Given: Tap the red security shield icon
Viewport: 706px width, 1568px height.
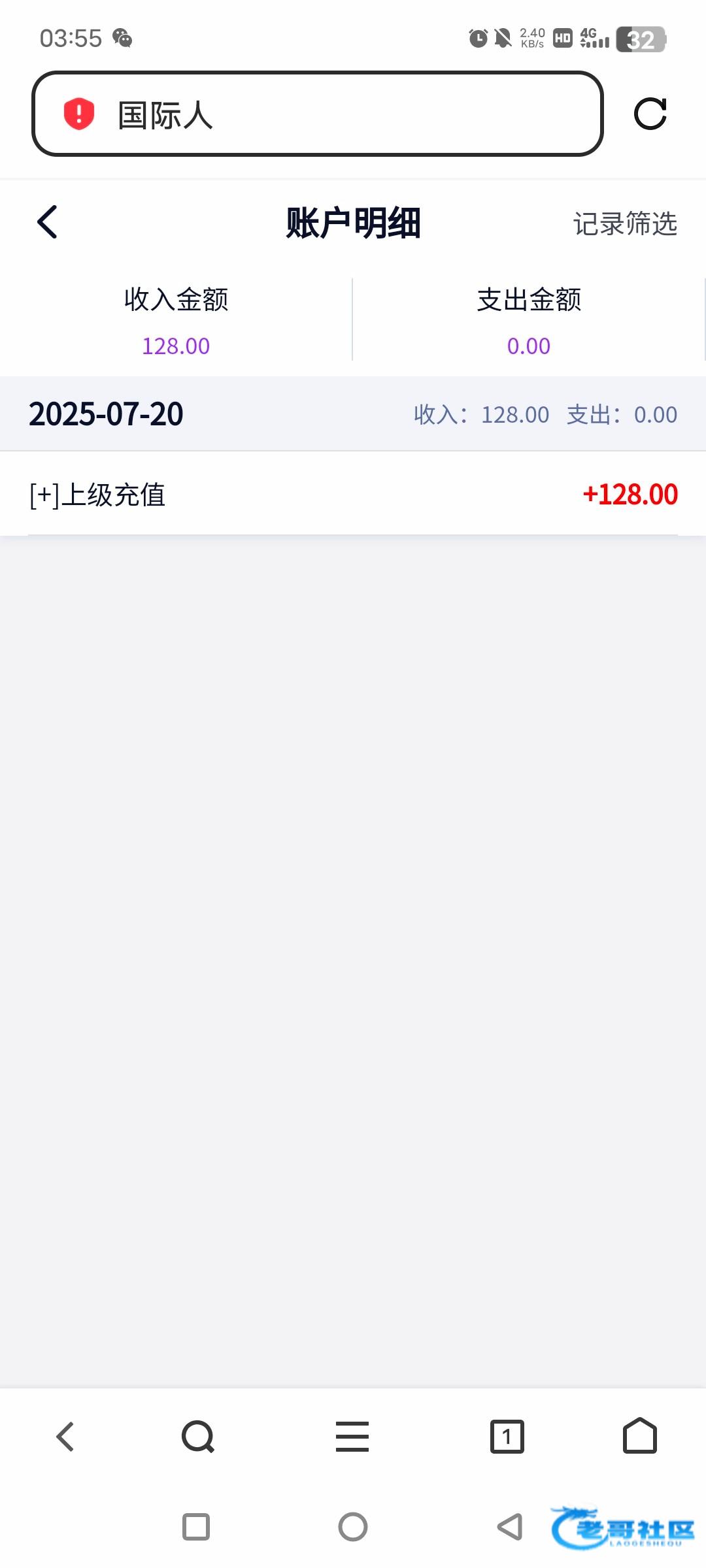Looking at the screenshot, I should (79, 114).
